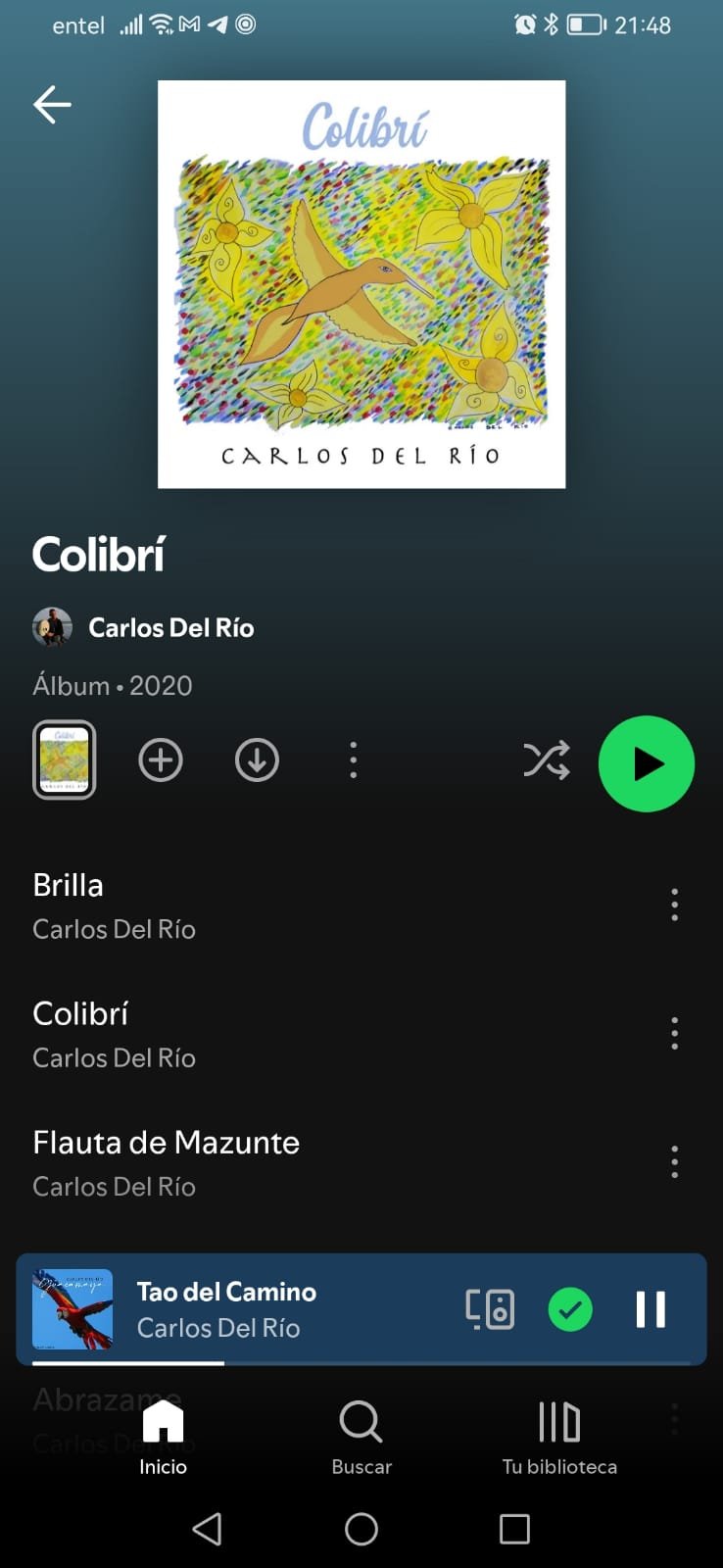This screenshot has width=723, height=1568.
Task: Add Colibrí album to your library
Action: point(161,760)
